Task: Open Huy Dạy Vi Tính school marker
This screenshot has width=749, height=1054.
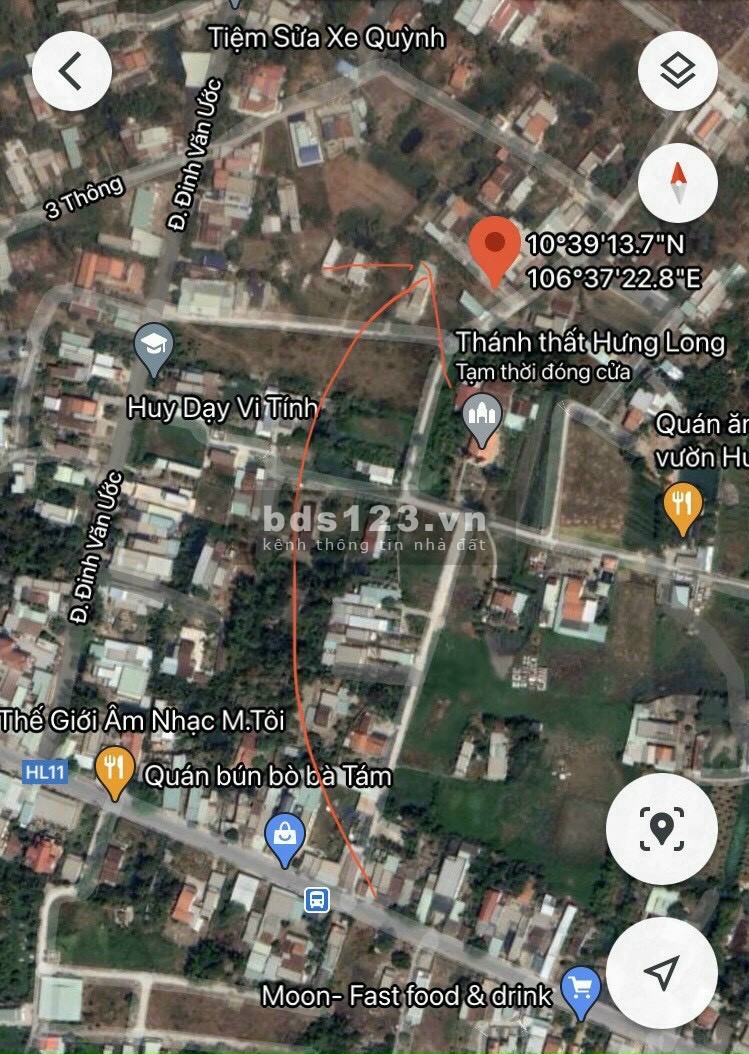Action: click(x=154, y=350)
